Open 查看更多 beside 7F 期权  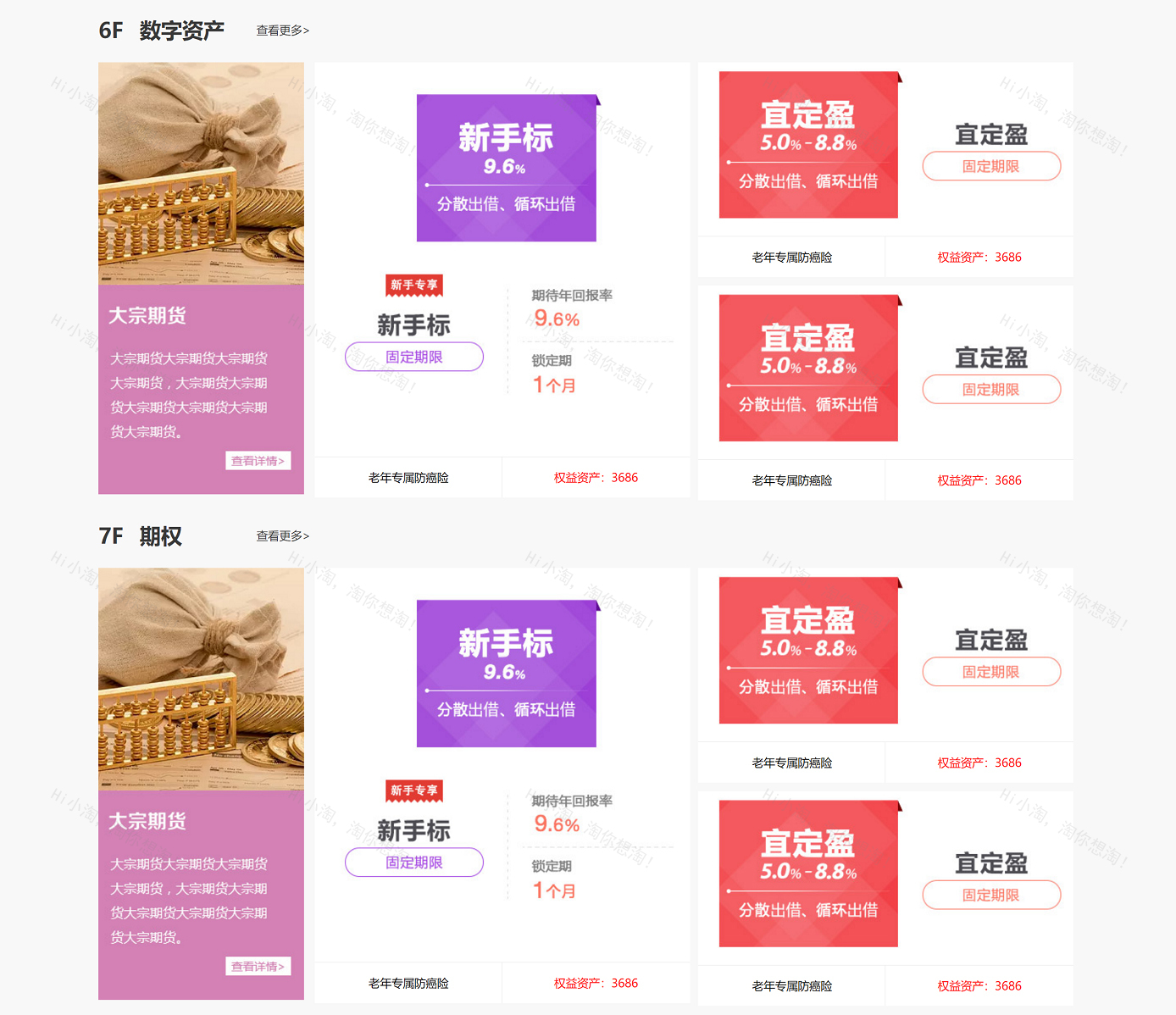click(282, 536)
